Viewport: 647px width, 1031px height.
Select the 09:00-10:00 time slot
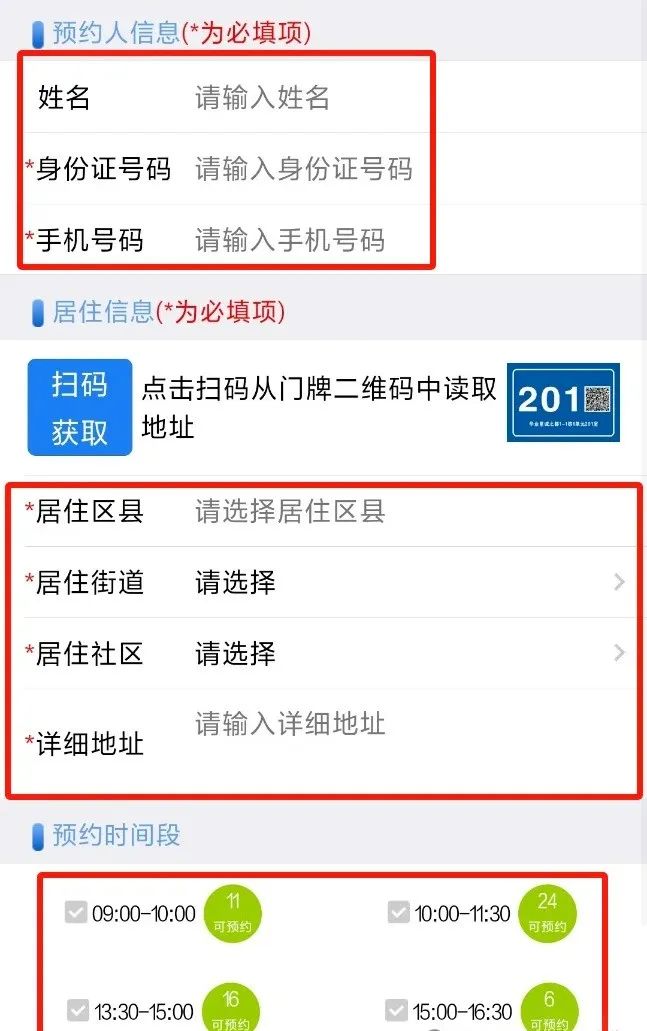[77, 912]
